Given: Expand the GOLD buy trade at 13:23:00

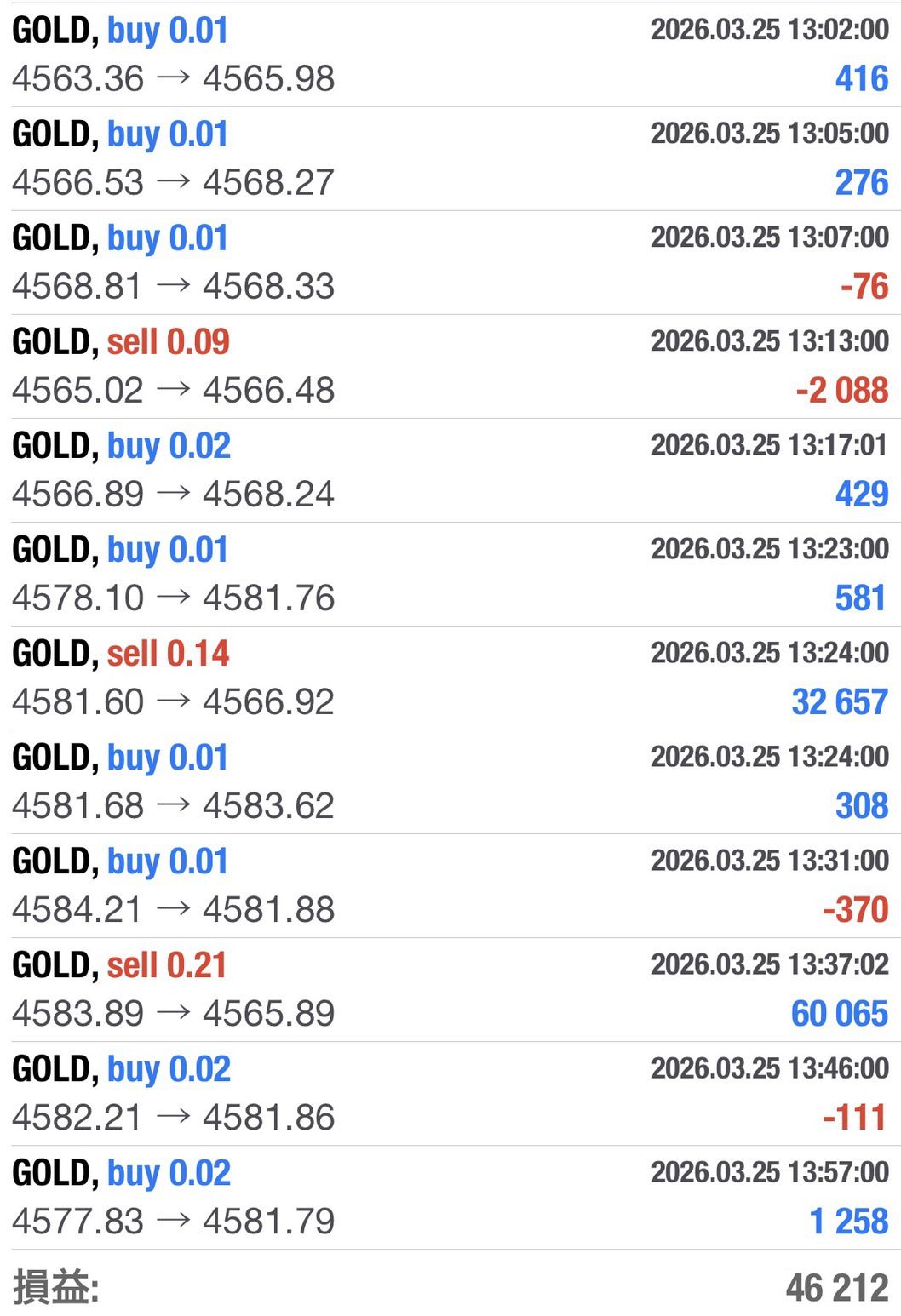Looking at the screenshot, I should click(x=450, y=574).
